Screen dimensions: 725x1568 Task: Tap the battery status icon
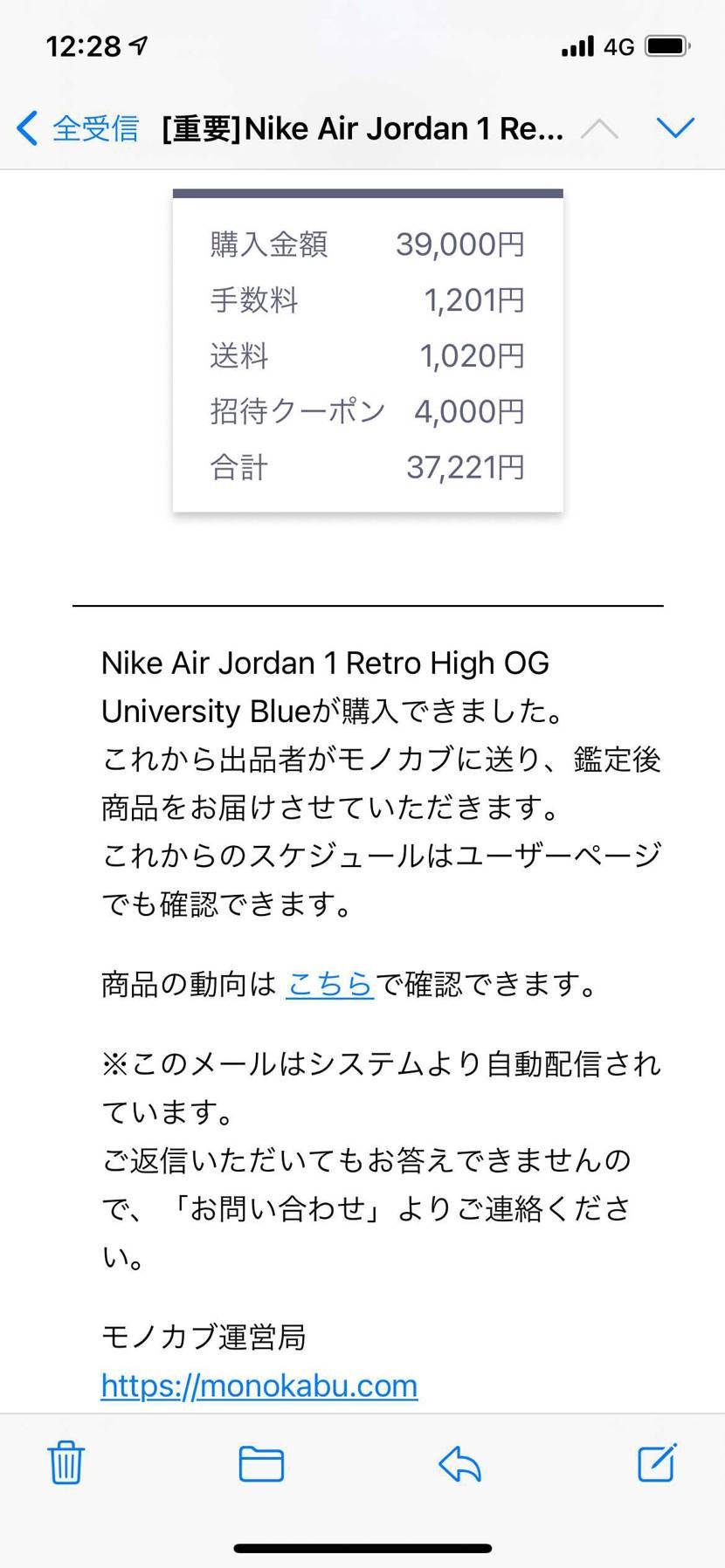[x=666, y=45]
